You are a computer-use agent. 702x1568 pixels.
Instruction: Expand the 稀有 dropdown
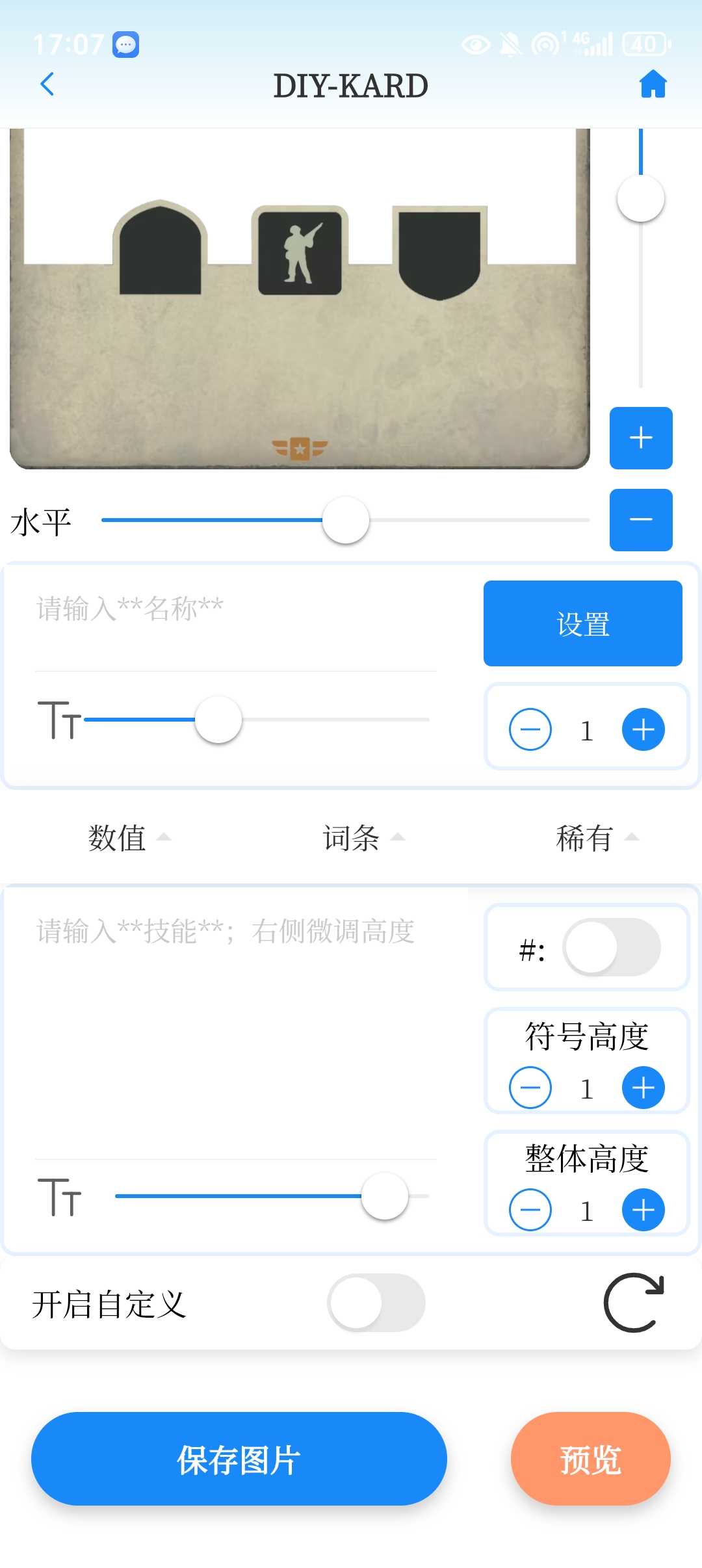597,837
